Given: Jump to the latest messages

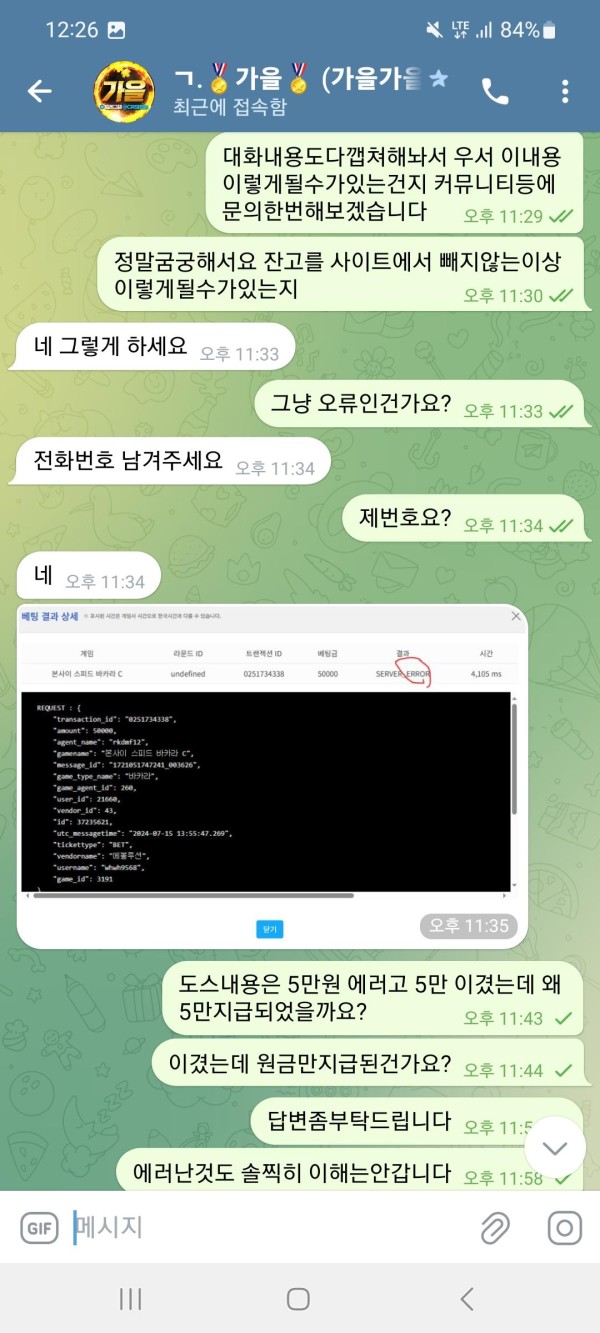Looking at the screenshot, I should pyautogui.click(x=553, y=1147).
